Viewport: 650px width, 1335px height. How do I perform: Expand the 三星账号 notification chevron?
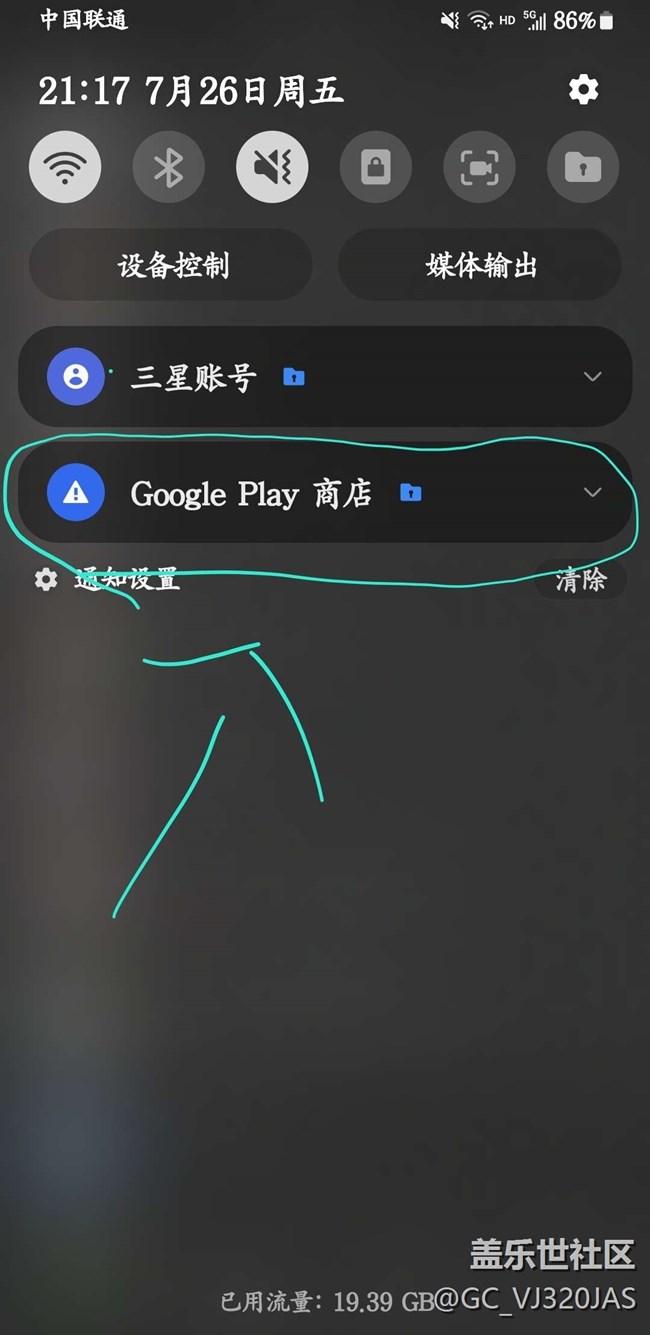(x=593, y=377)
